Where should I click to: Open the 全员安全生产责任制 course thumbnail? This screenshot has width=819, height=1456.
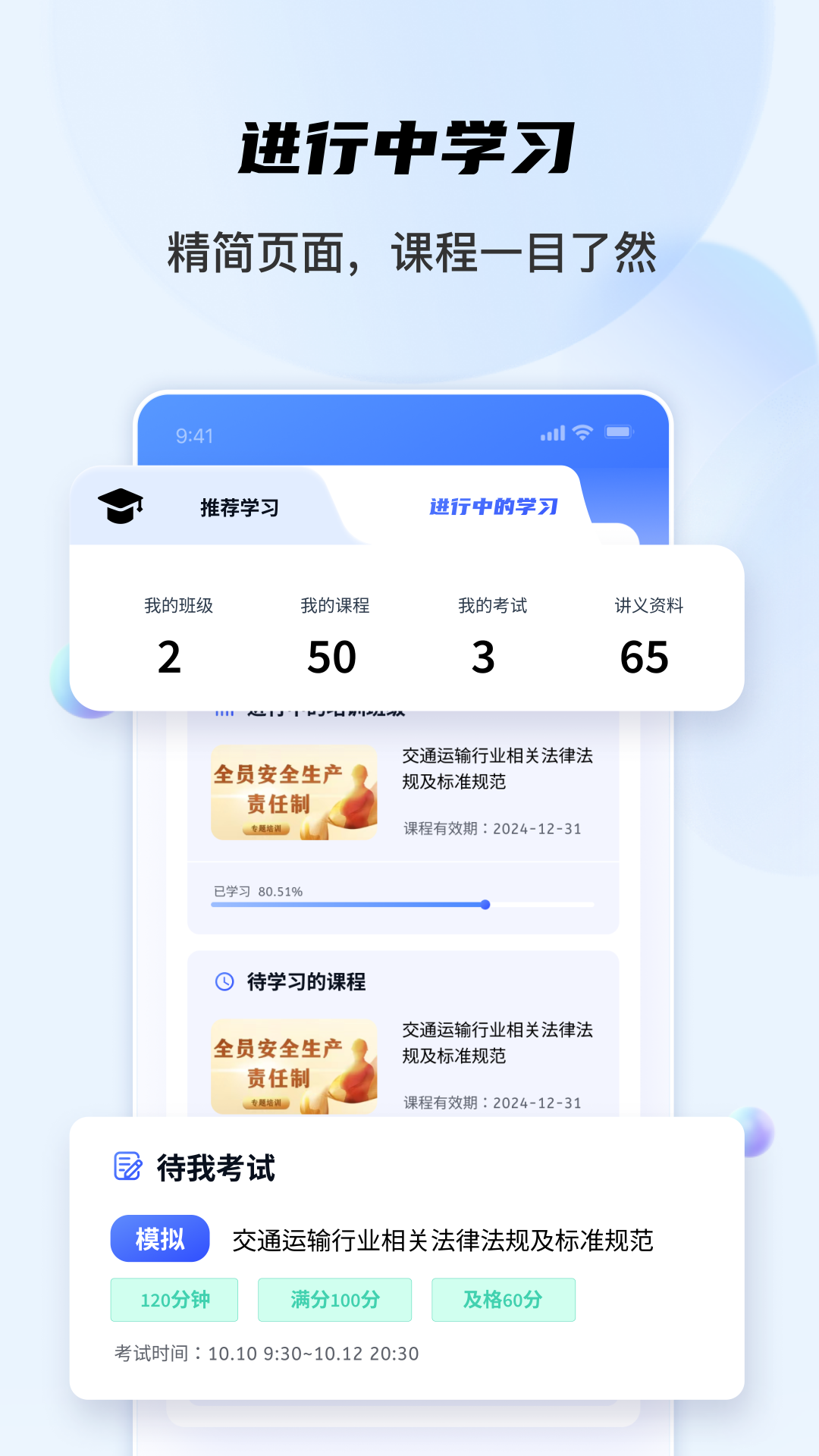(x=293, y=791)
